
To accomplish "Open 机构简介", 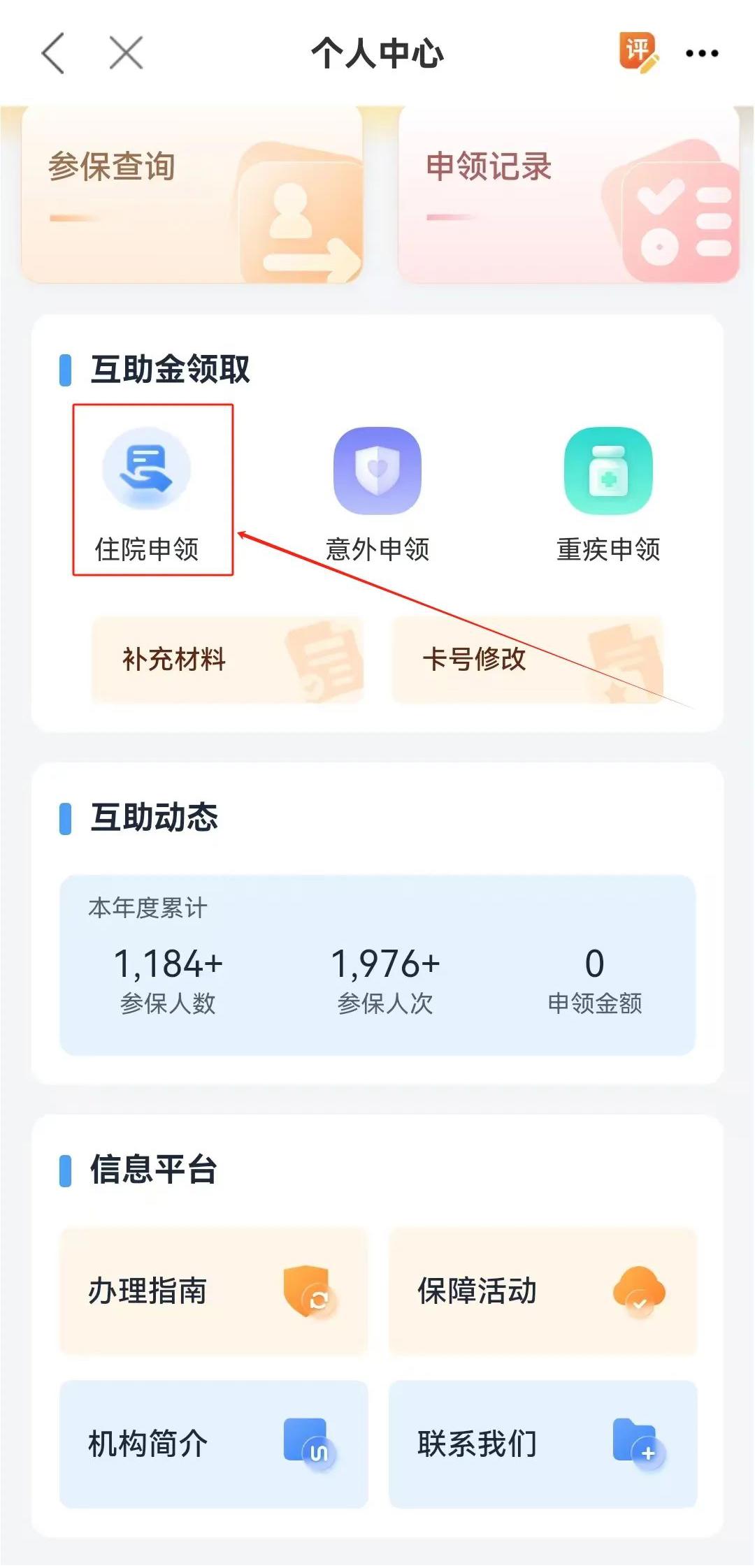I will (x=213, y=1444).
